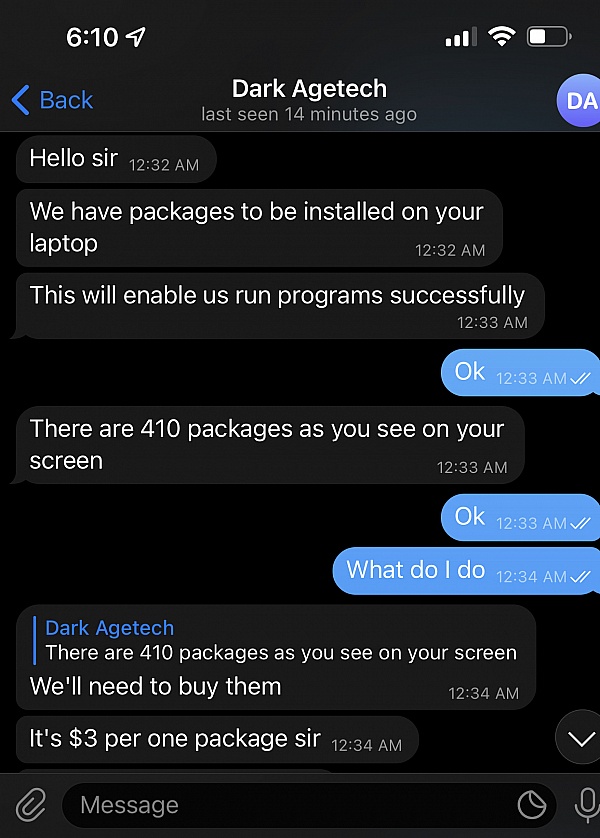Open the sticker panel icon
Viewport: 600px width, 838px height.
(530, 805)
